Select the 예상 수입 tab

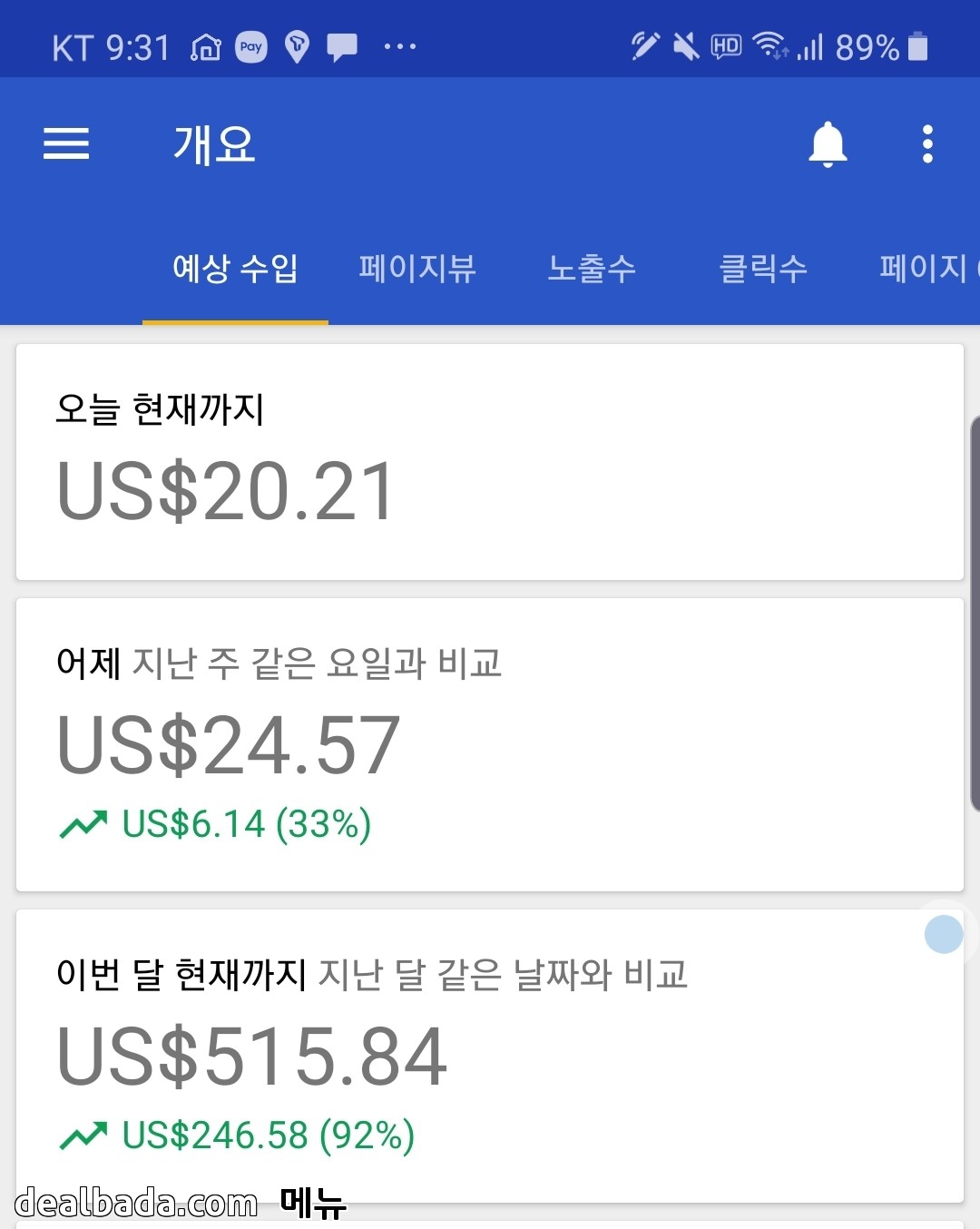235,269
